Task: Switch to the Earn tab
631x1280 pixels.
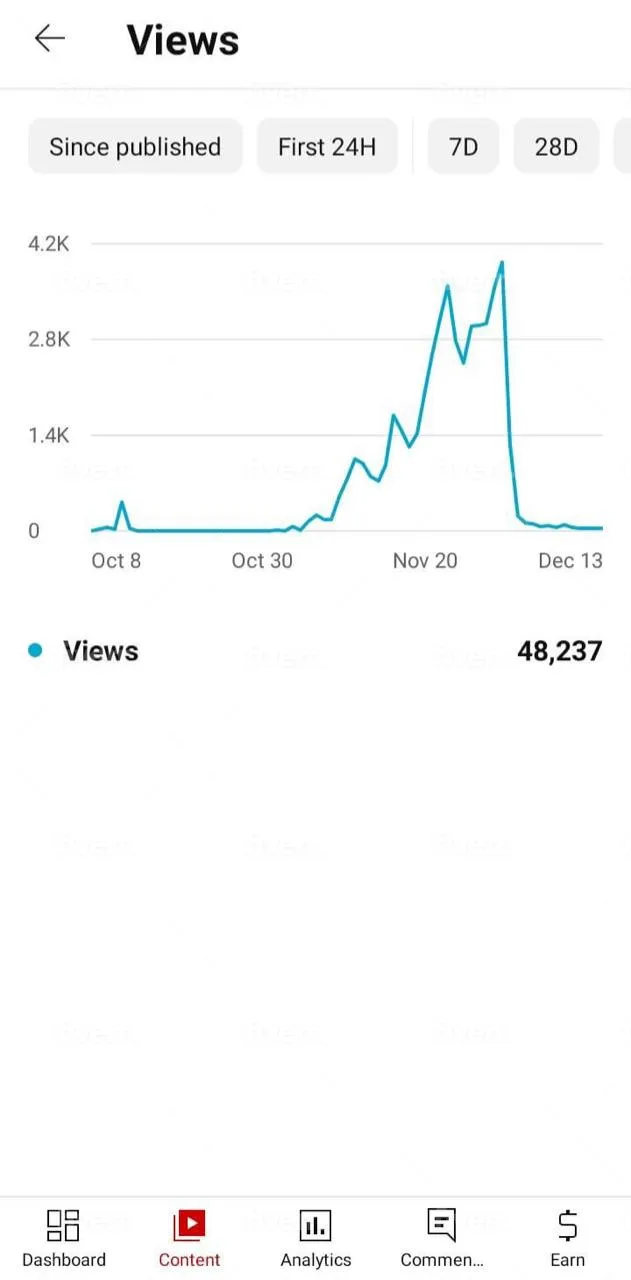Action: coord(567,1238)
